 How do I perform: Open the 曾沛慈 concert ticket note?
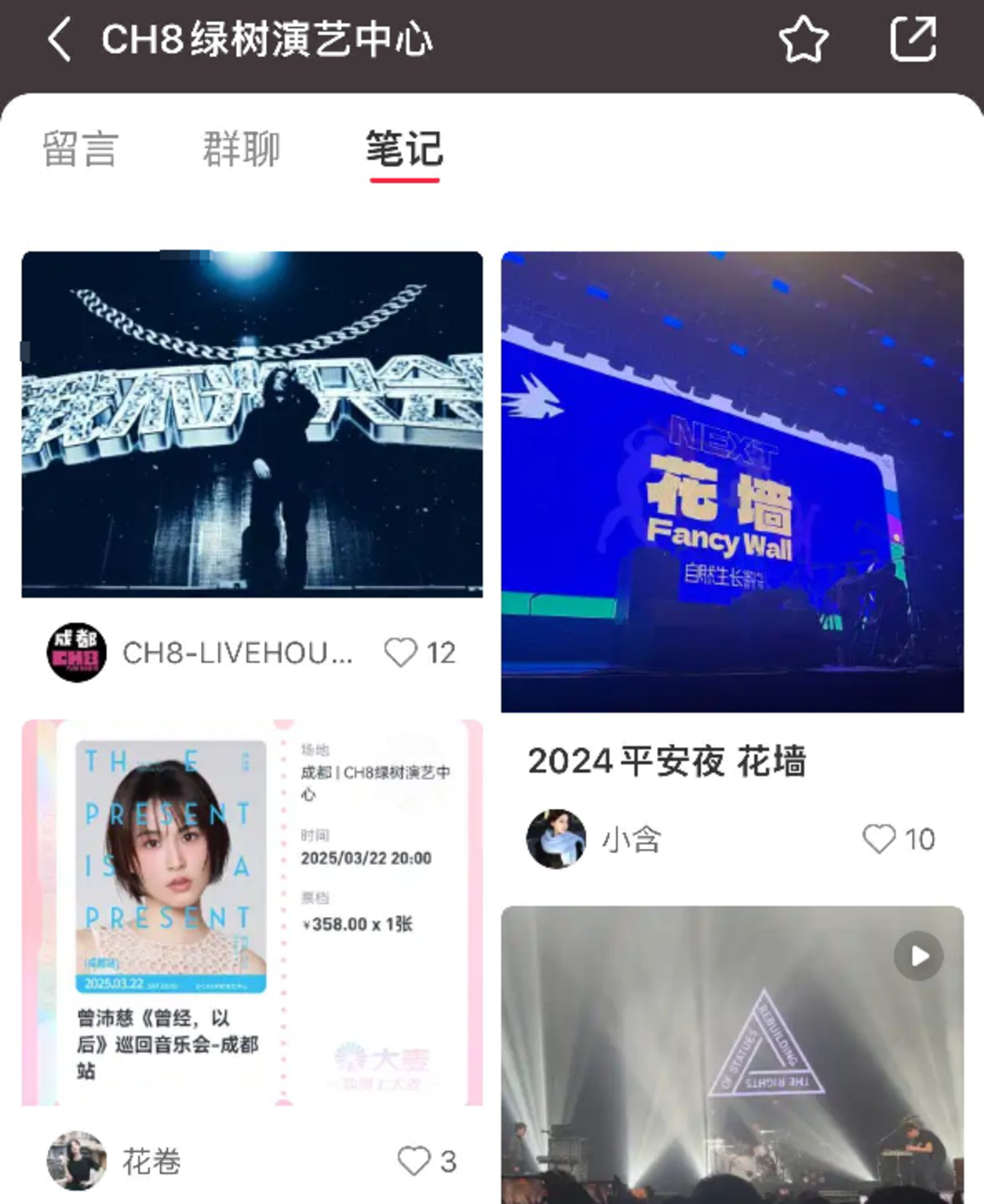tap(252, 912)
